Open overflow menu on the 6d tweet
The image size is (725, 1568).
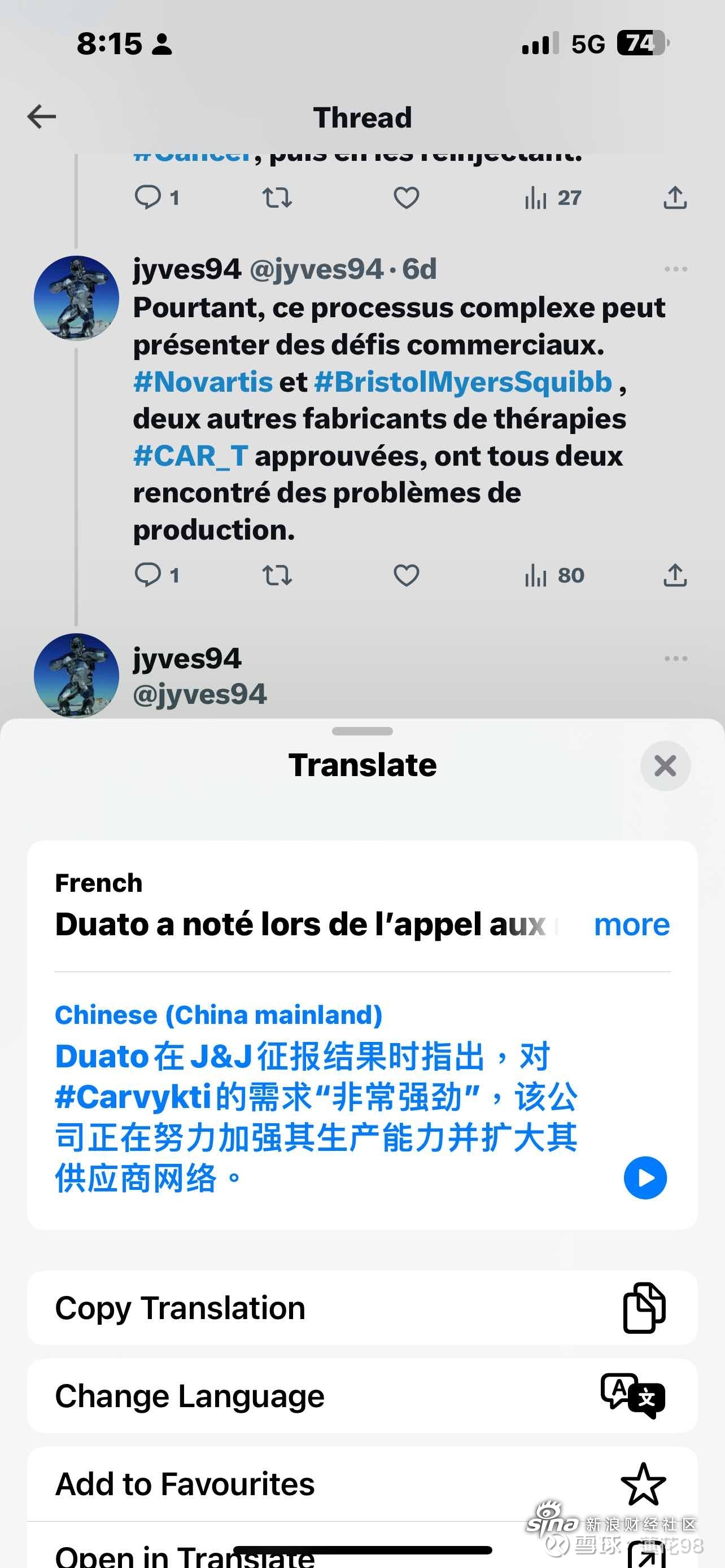tap(675, 269)
